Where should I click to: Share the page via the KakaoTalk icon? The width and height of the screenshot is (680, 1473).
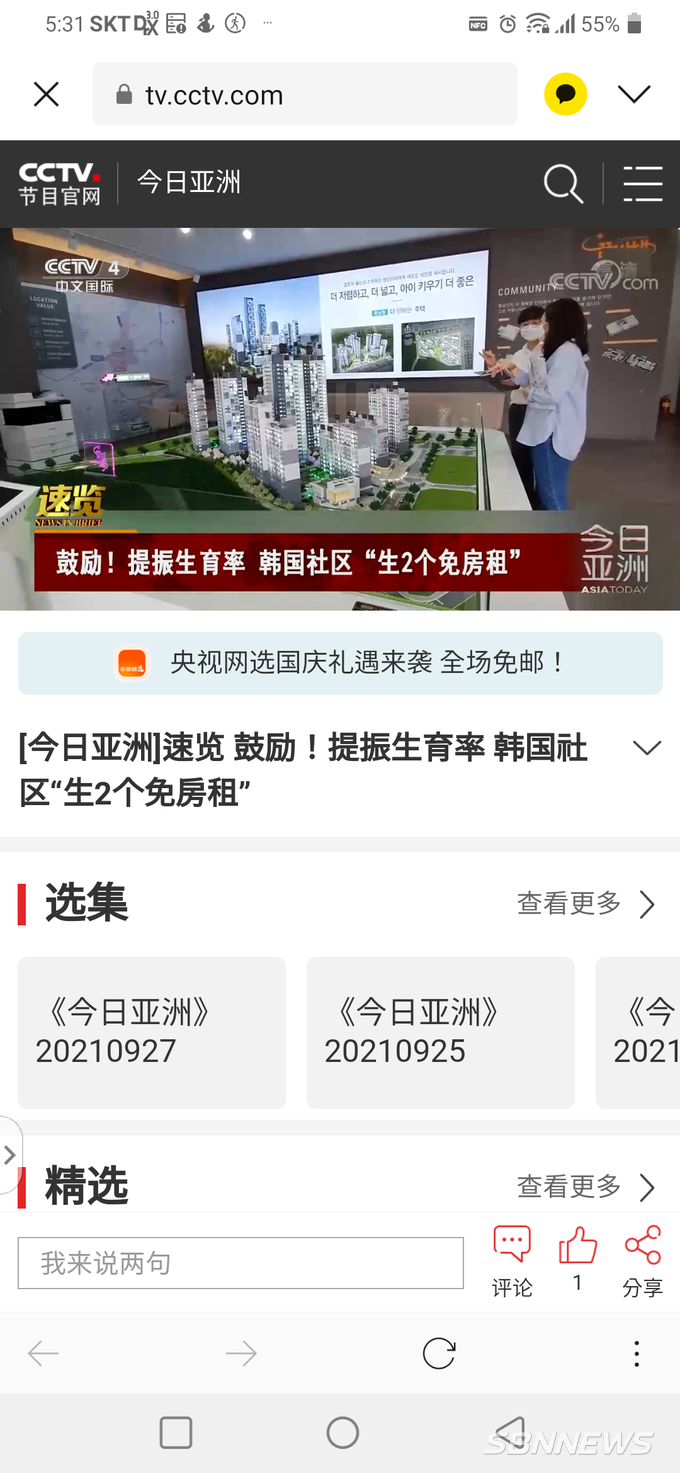coord(565,95)
